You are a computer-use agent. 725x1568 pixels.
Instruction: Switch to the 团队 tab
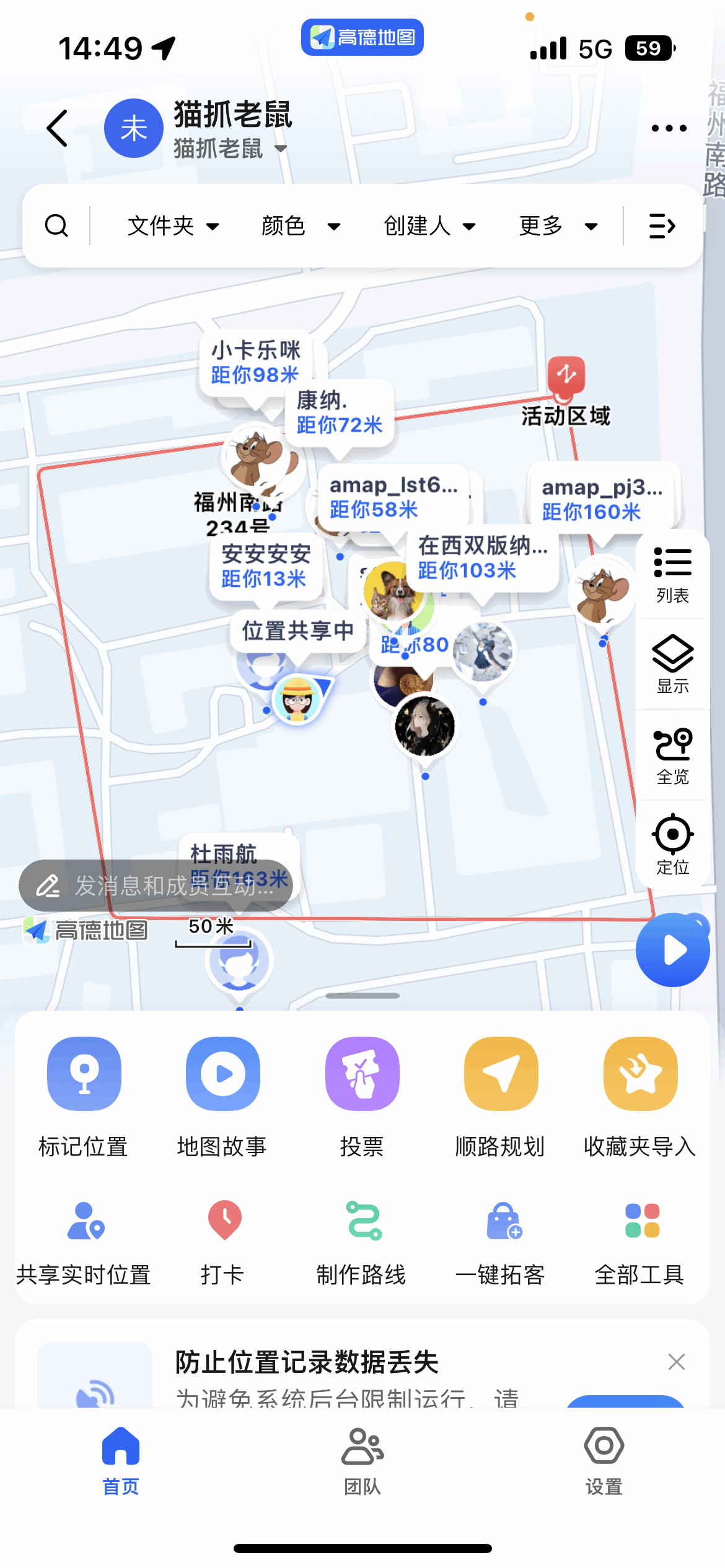(362, 1461)
